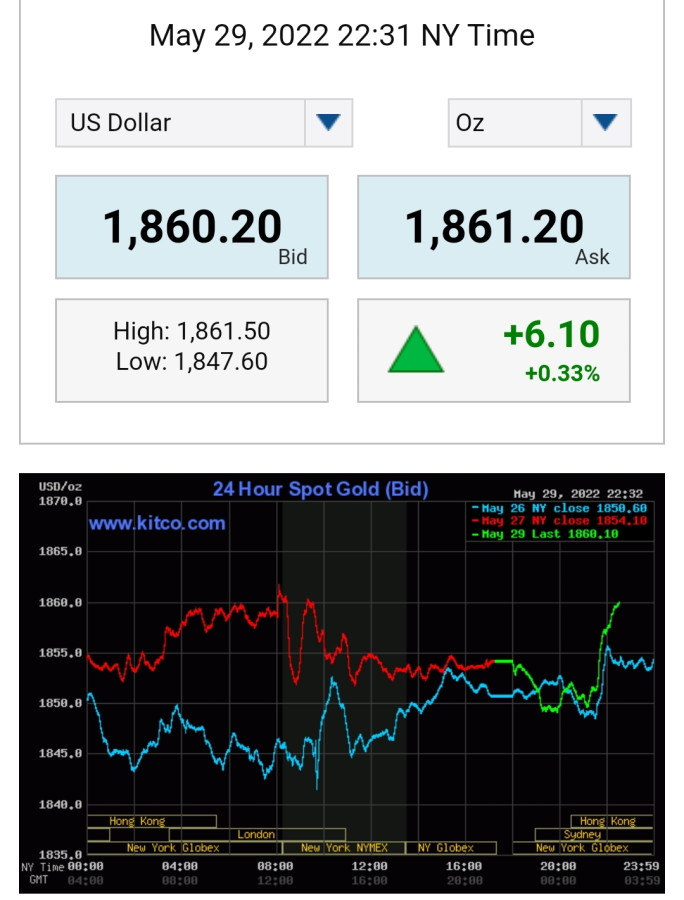Image resolution: width=684 pixels, height=900 pixels.
Task: Open the 24 Hour Spot Gold chart
Action: tap(342, 682)
